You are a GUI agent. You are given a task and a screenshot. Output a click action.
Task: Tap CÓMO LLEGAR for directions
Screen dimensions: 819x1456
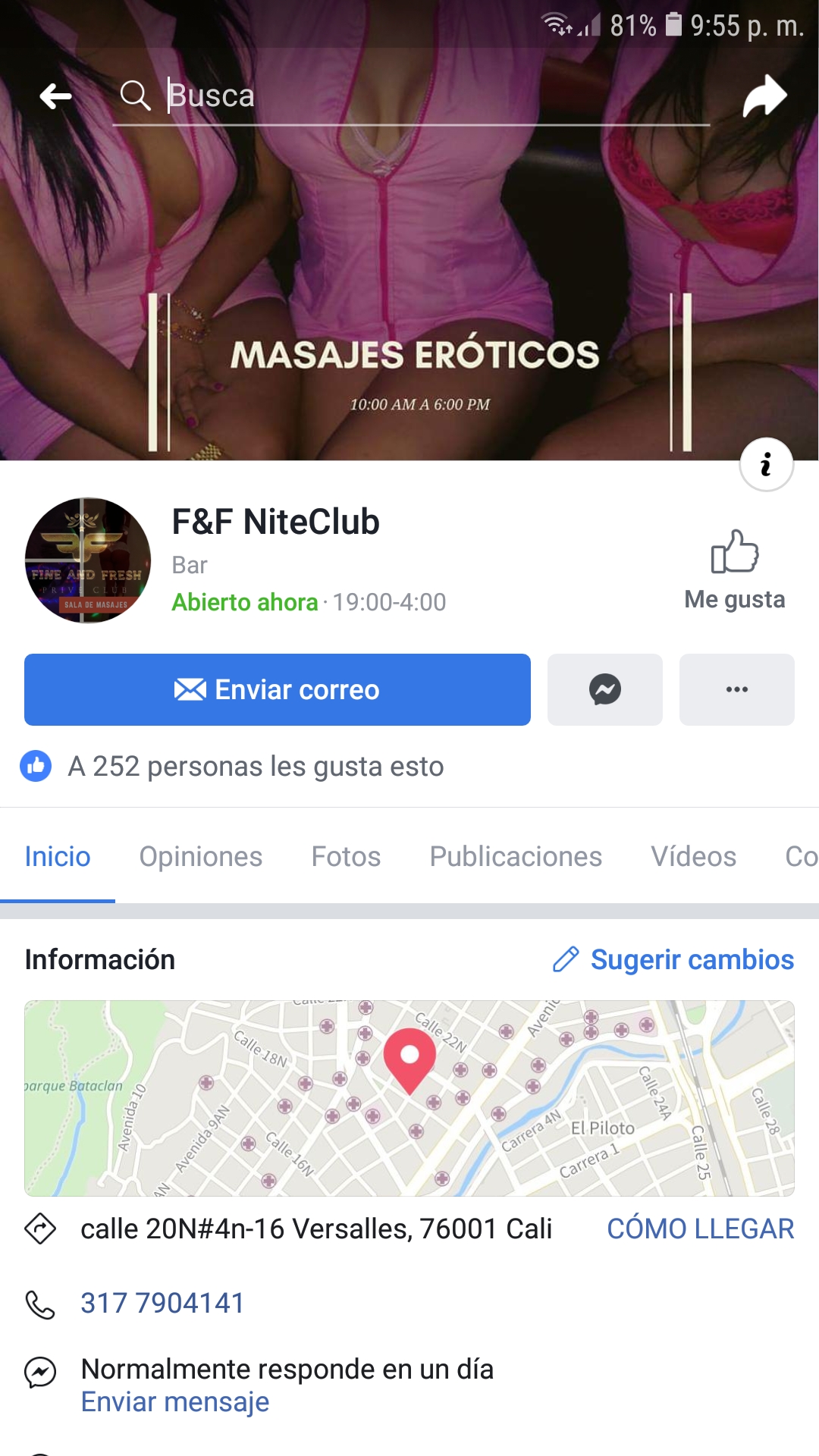(x=700, y=1228)
